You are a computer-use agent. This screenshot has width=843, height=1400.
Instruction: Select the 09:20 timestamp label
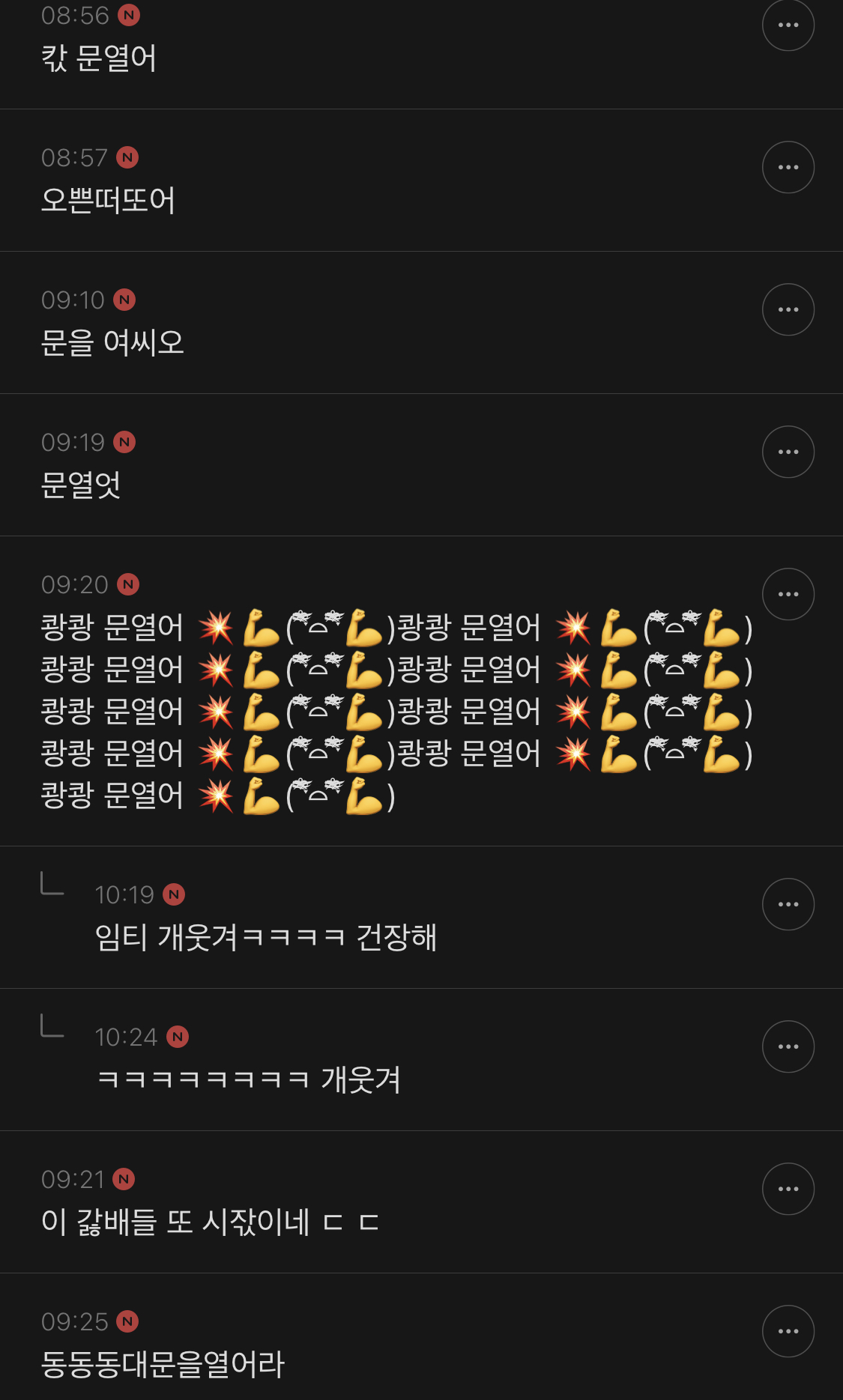pyautogui.click(x=75, y=586)
